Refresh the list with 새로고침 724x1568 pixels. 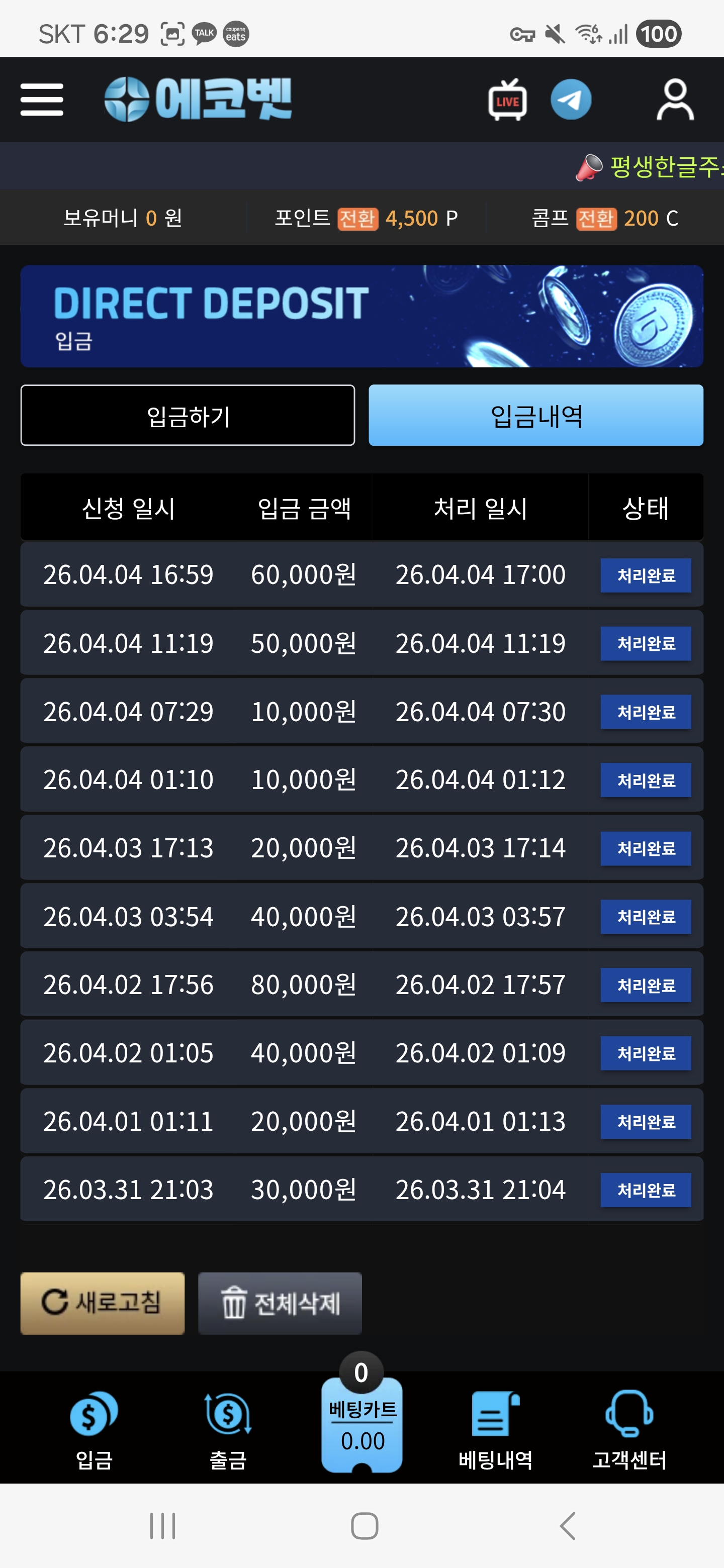click(102, 1303)
